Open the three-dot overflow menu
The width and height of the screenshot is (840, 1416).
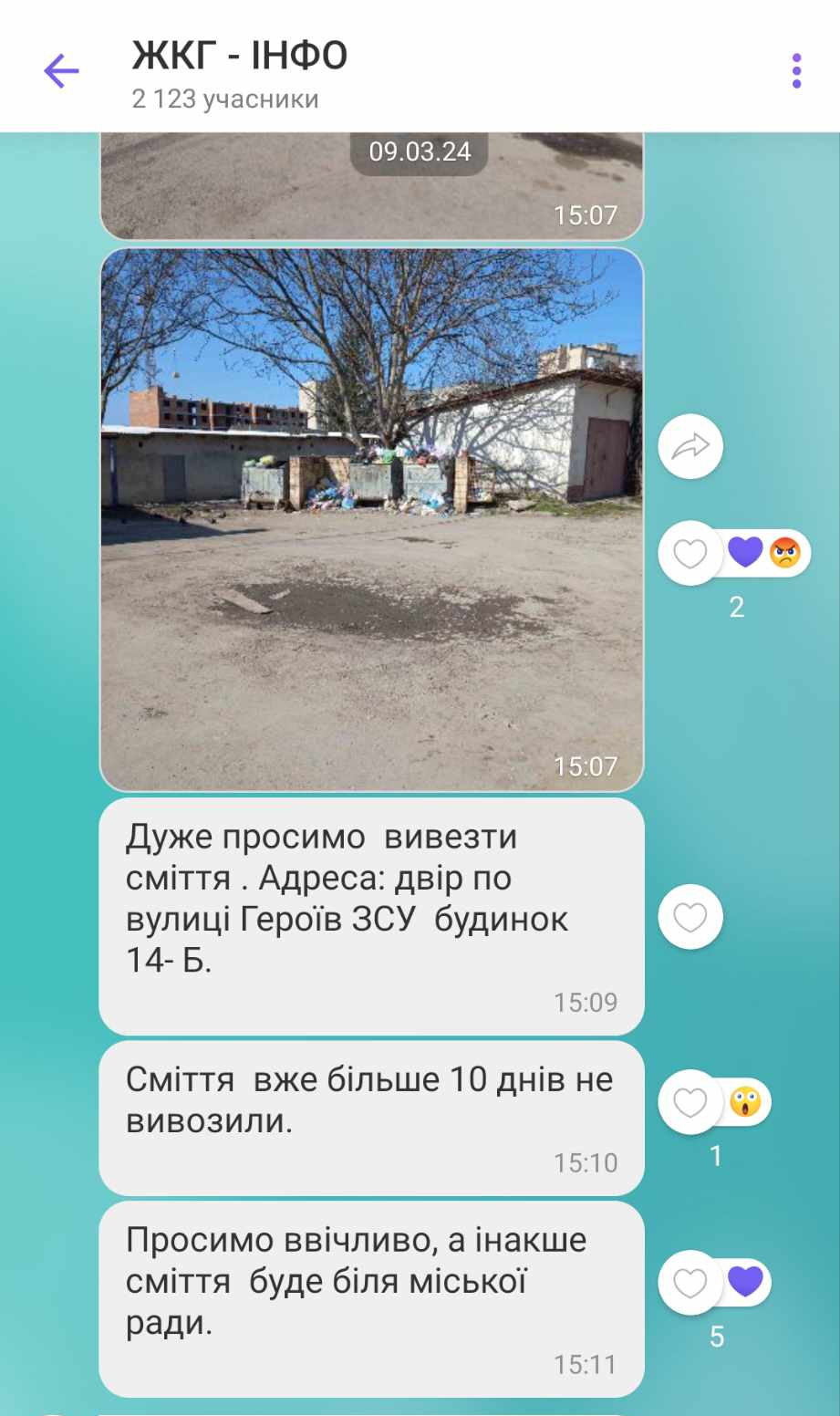click(796, 70)
